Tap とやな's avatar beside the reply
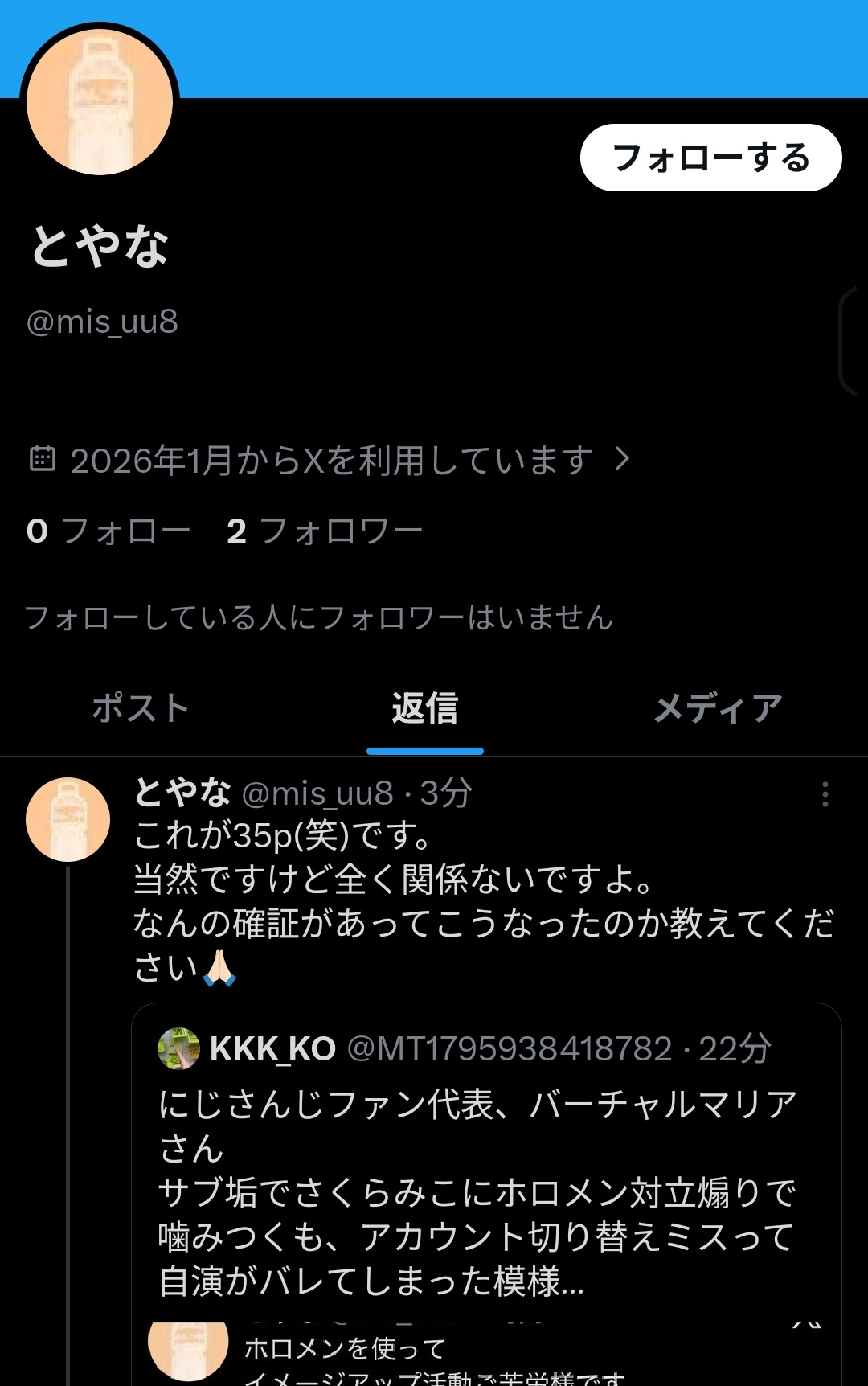This screenshot has width=868, height=1386. (68, 819)
